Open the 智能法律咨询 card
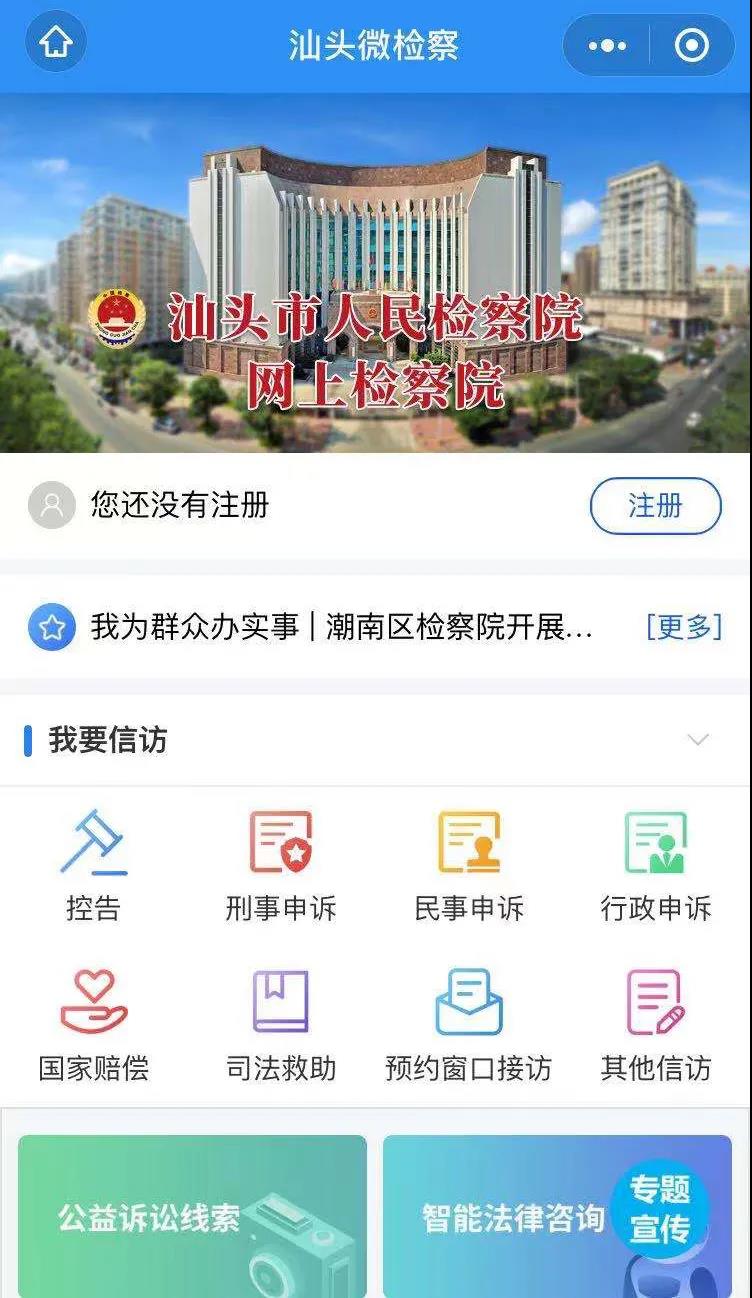752x1298 pixels. pos(500,1216)
